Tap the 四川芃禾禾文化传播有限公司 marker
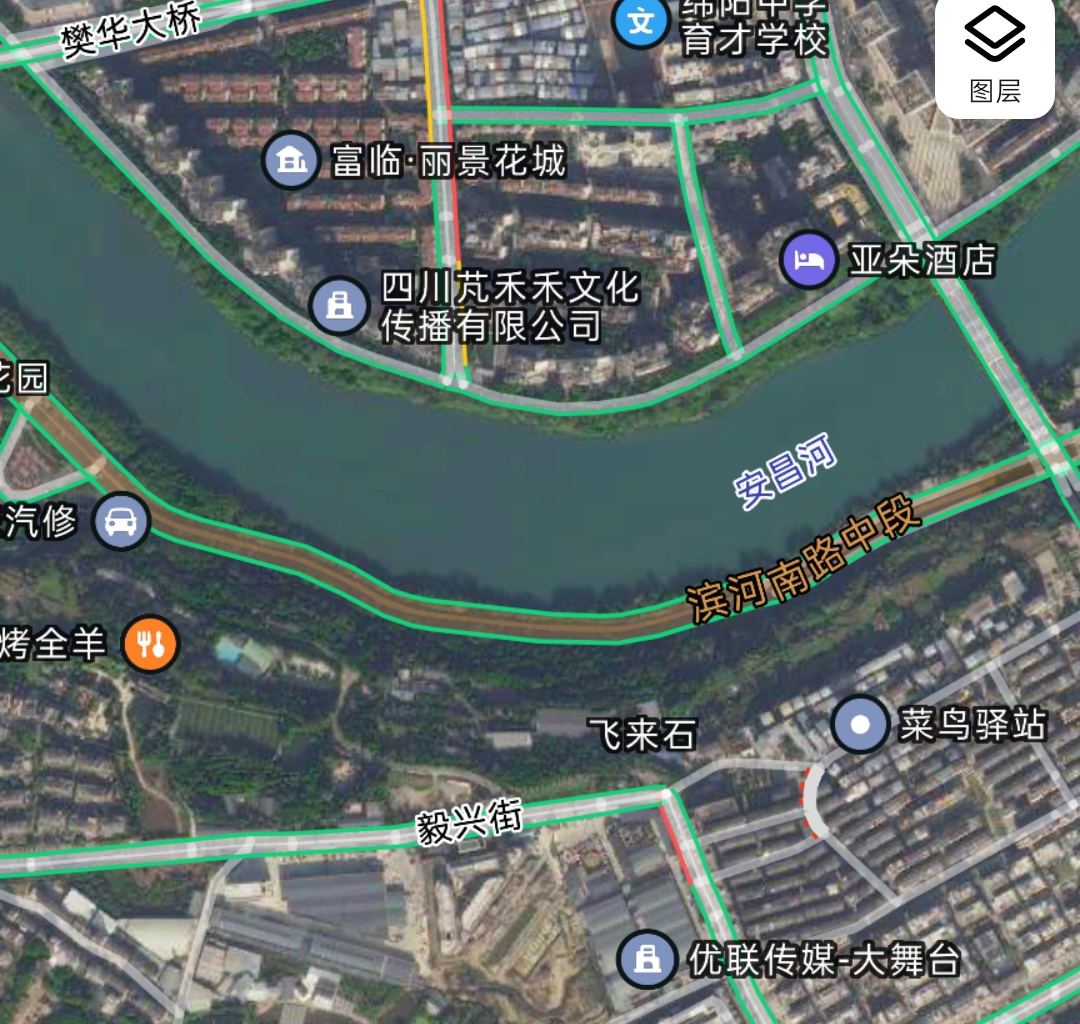 [340, 305]
